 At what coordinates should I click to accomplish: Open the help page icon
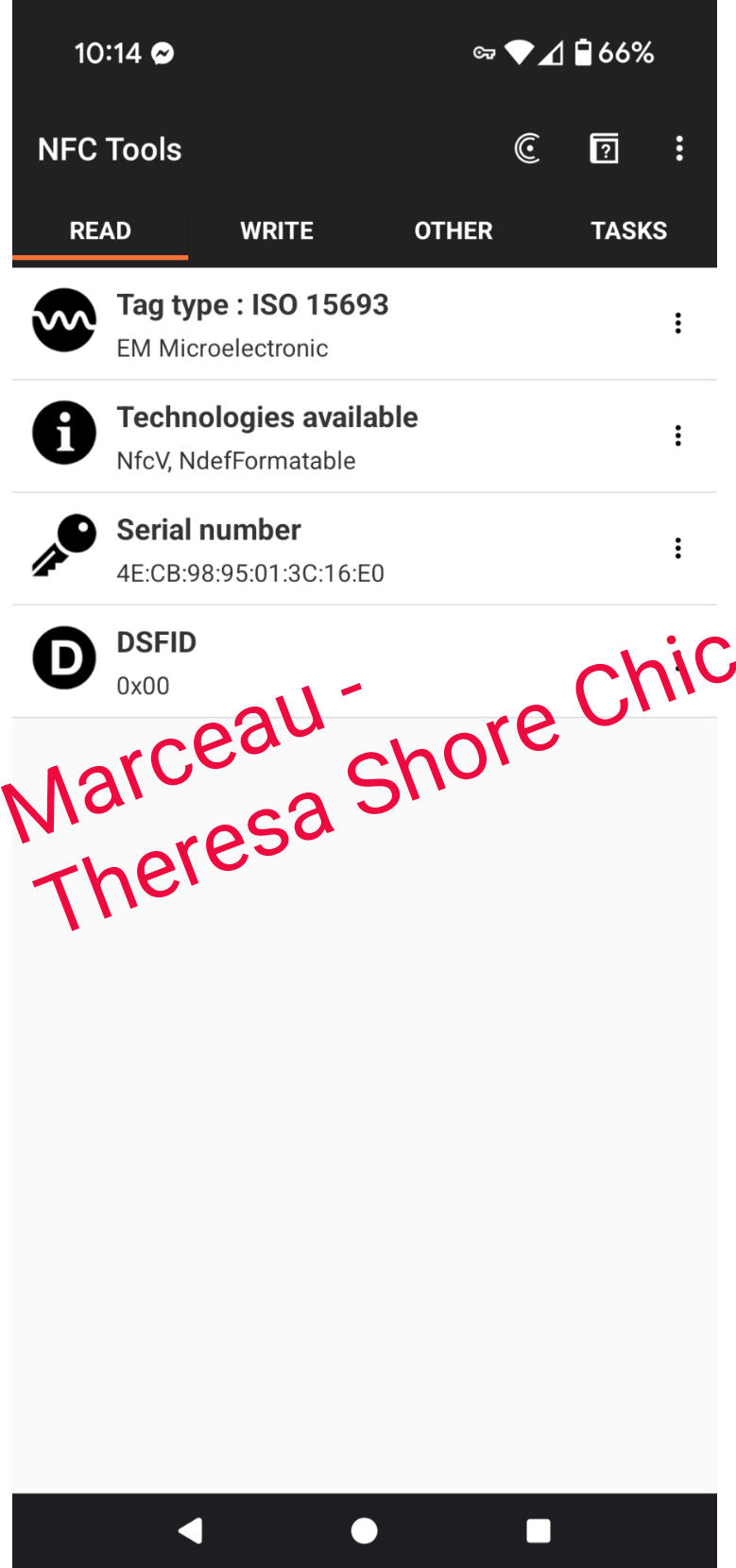(604, 148)
